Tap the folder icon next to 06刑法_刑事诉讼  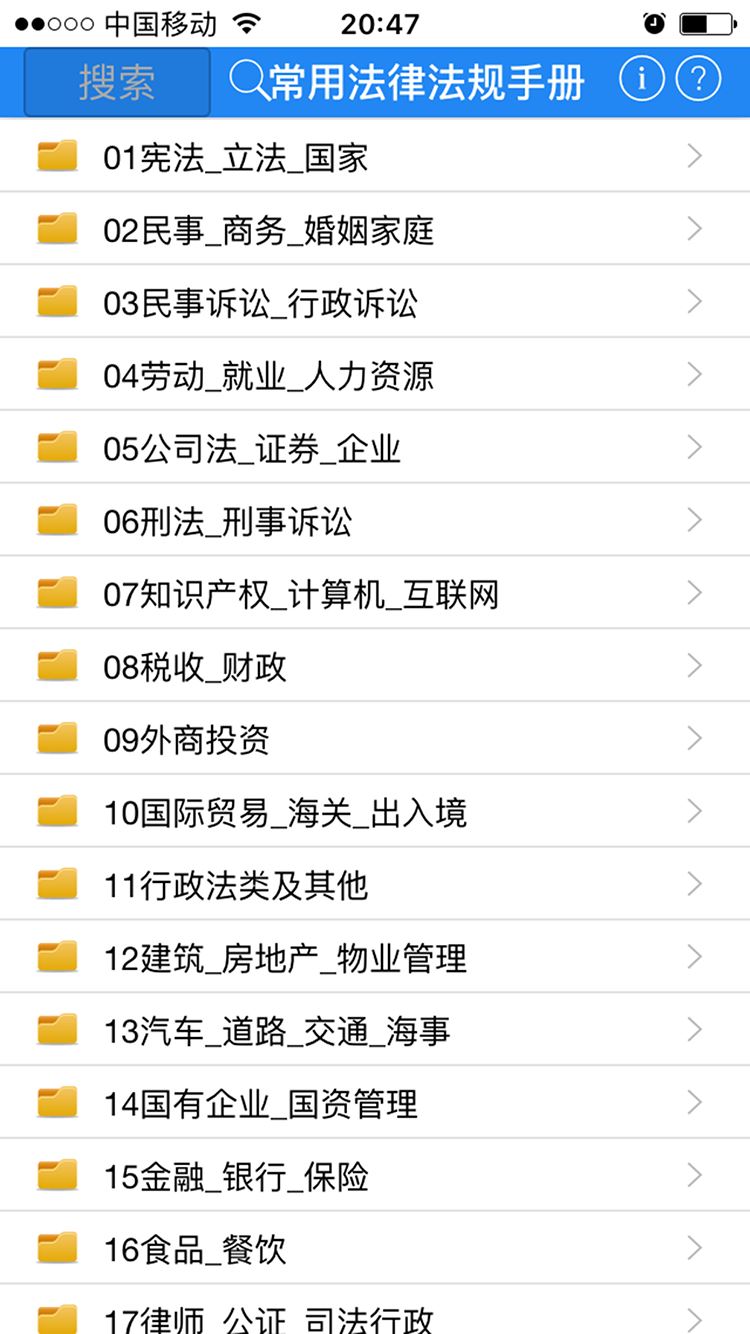pyautogui.click(x=55, y=519)
